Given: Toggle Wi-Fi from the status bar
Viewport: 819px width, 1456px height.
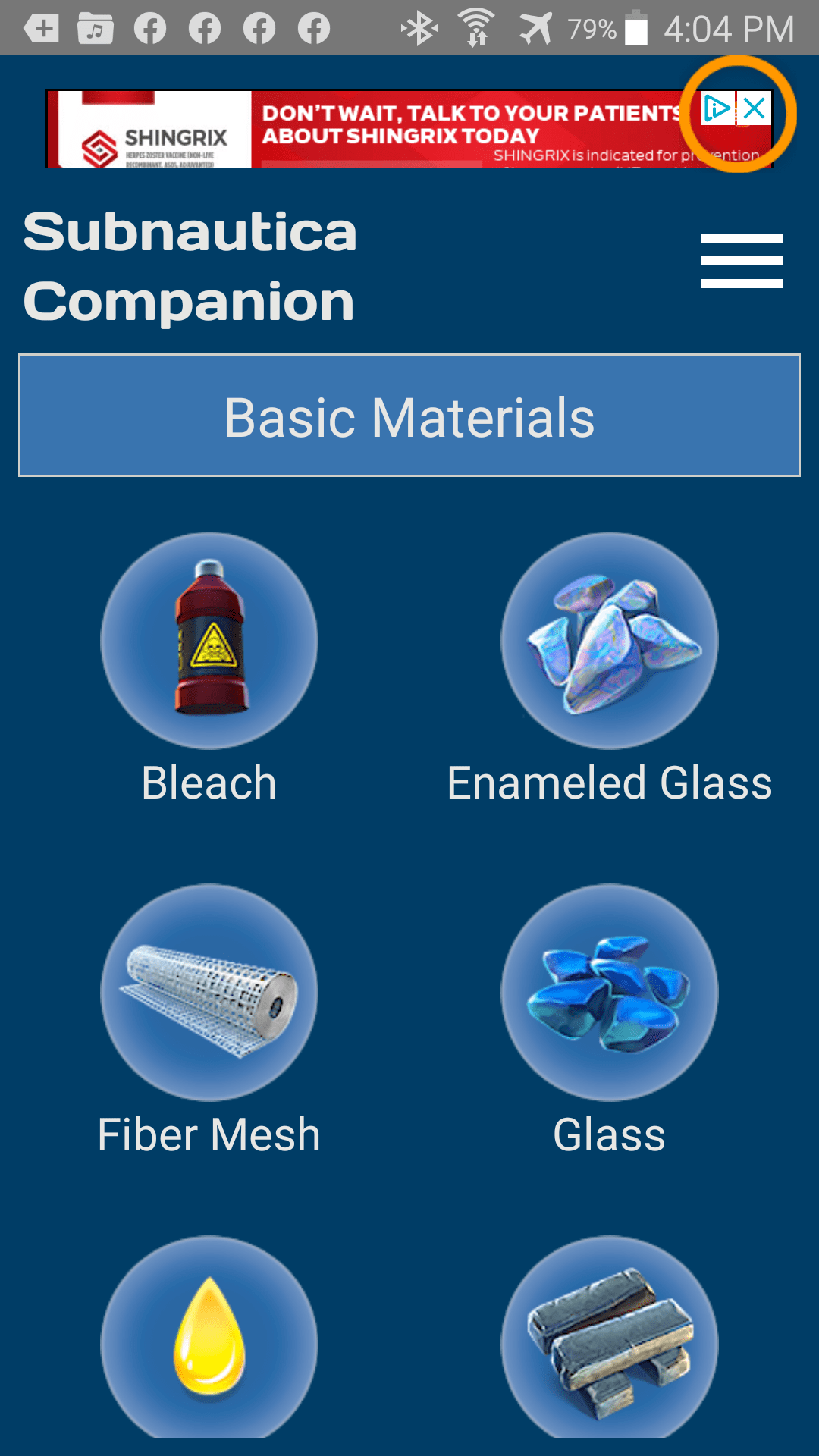Looking at the screenshot, I should pyautogui.click(x=476, y=27).
